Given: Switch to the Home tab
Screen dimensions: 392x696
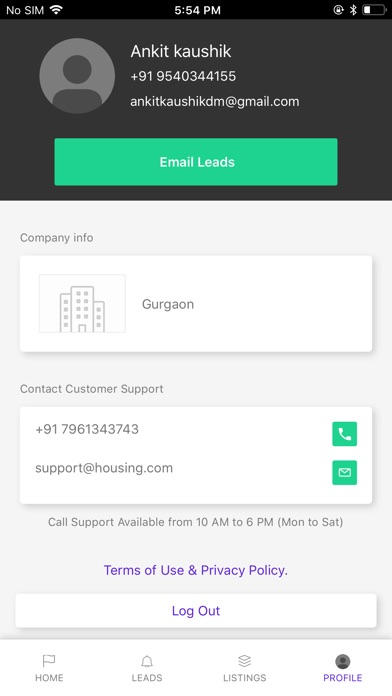Looking at the screenshot, I should point(49,668).
